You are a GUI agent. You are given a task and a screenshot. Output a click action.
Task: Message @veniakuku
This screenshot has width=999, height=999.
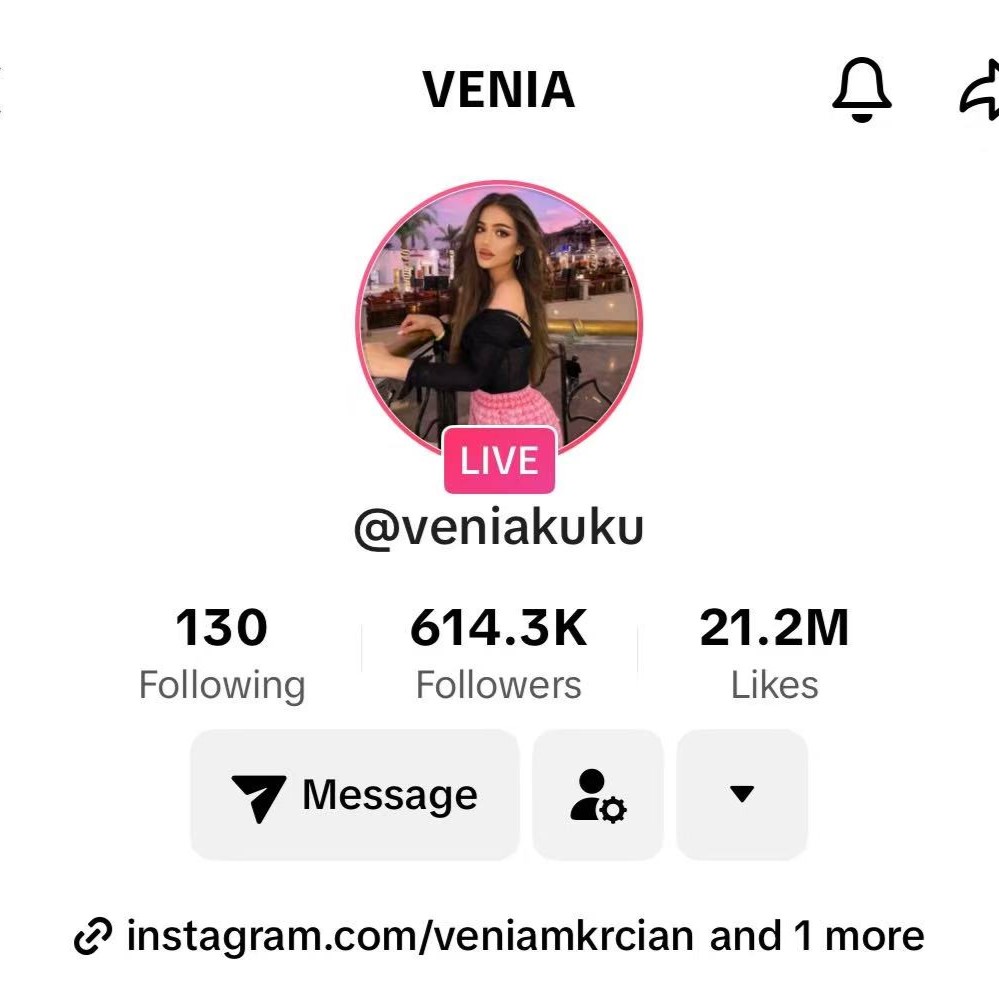coord(355,795)
